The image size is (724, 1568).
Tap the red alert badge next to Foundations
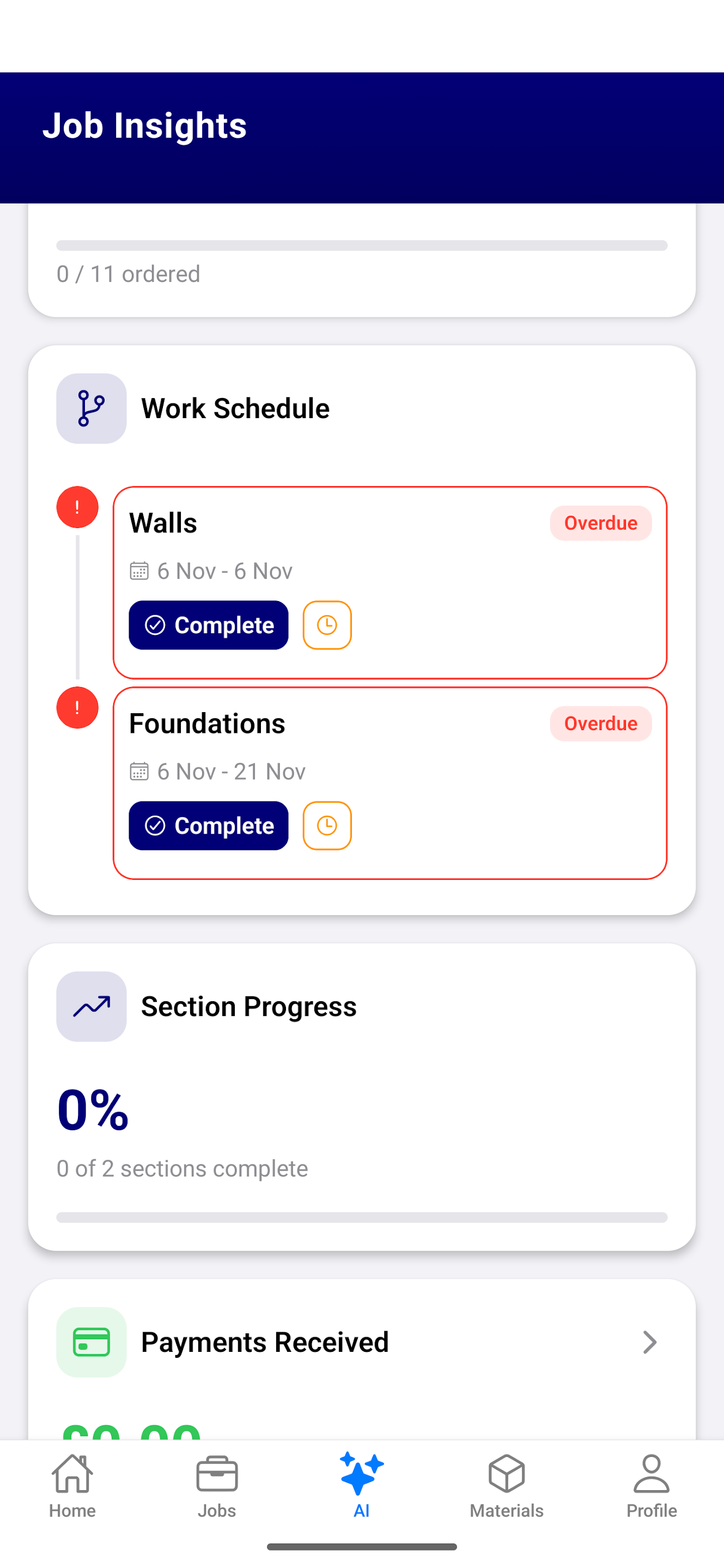pyautogui.click(x=77, y=707)
